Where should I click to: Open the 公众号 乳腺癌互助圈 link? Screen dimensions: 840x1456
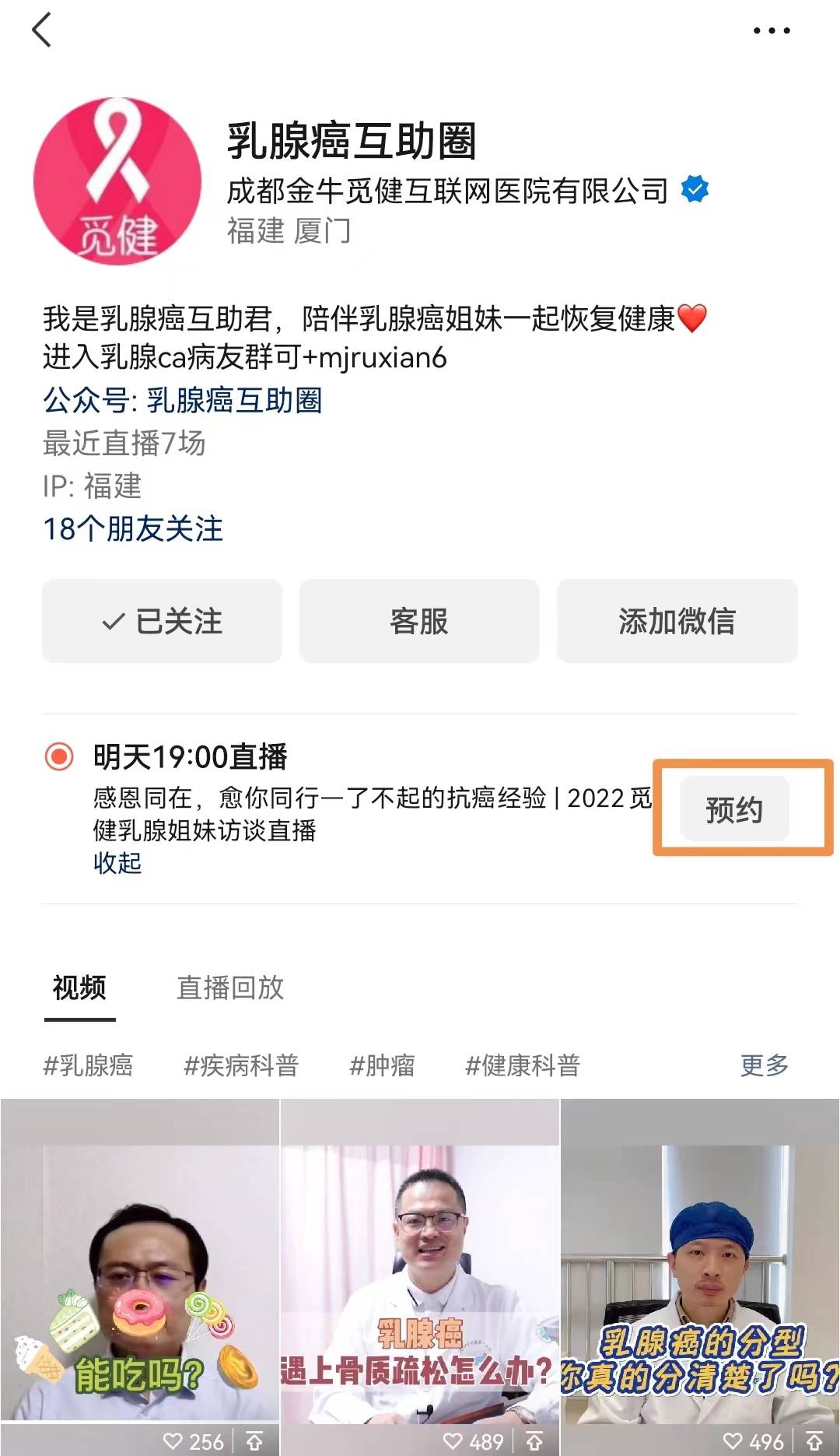click(182, 401)
